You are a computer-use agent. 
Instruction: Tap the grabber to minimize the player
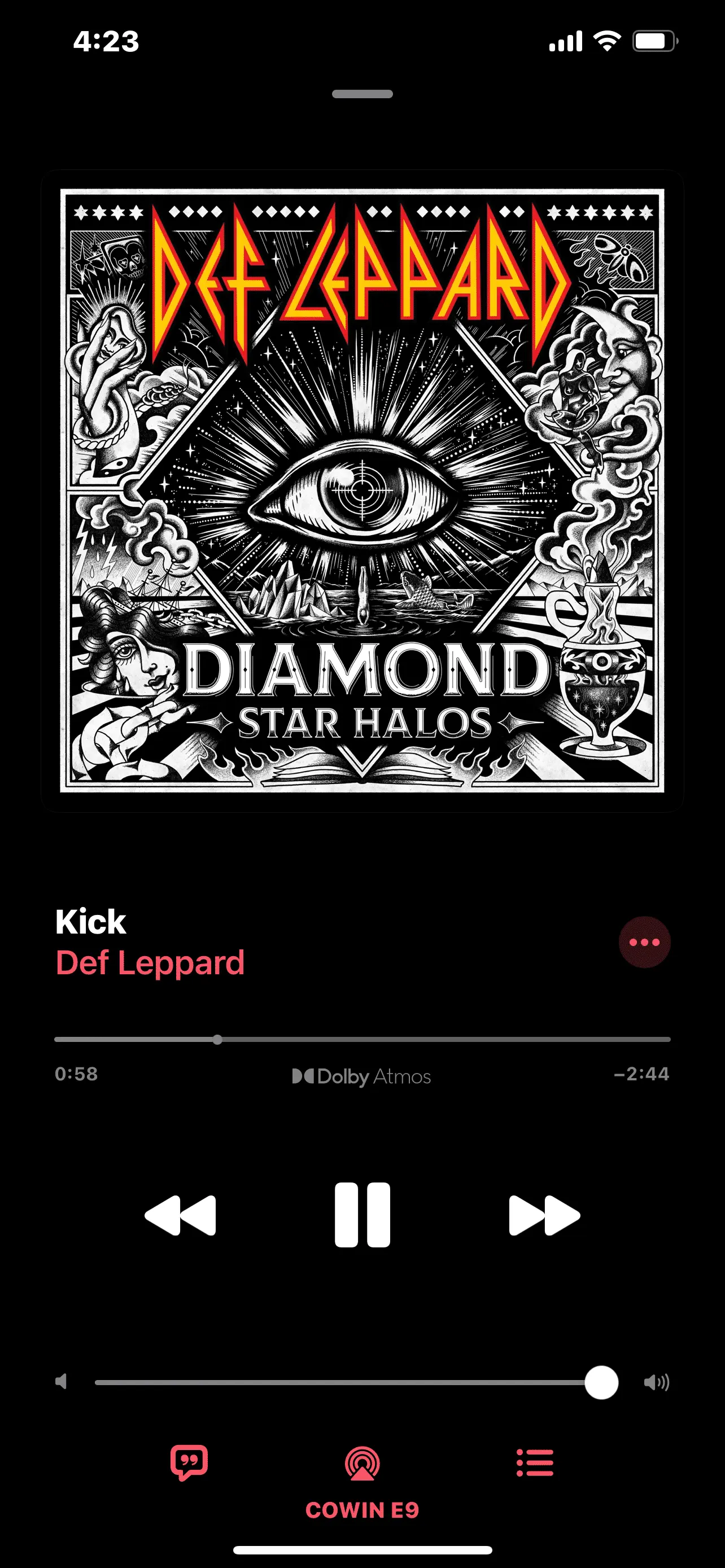(x=362, y=94)
